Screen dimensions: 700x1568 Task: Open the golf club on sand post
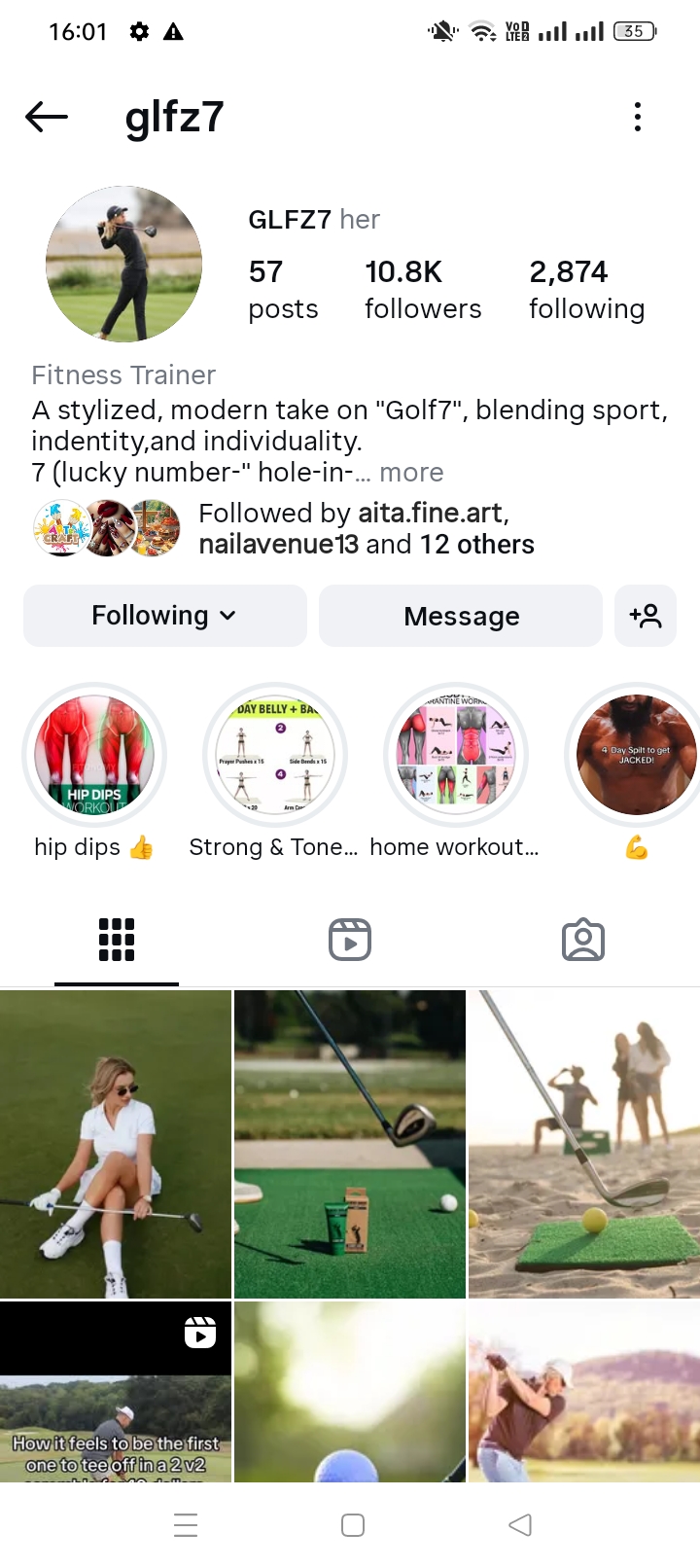[x=584, y=1144]
